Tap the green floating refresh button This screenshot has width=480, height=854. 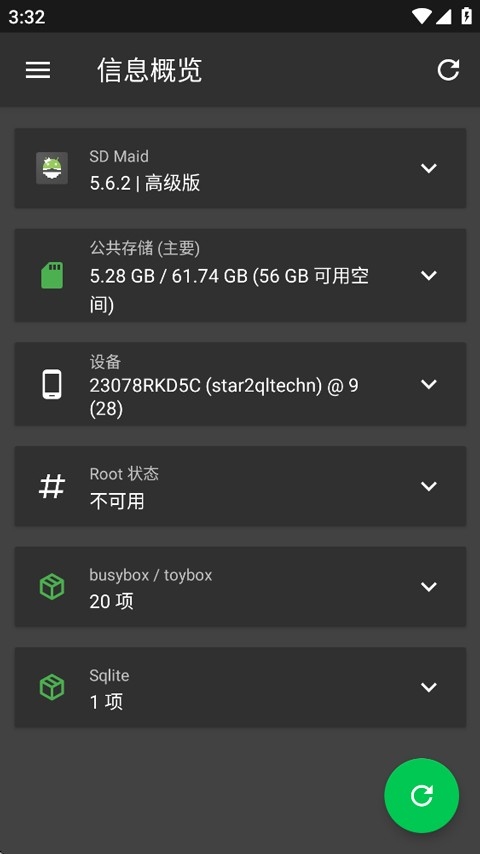coord(422,796)
